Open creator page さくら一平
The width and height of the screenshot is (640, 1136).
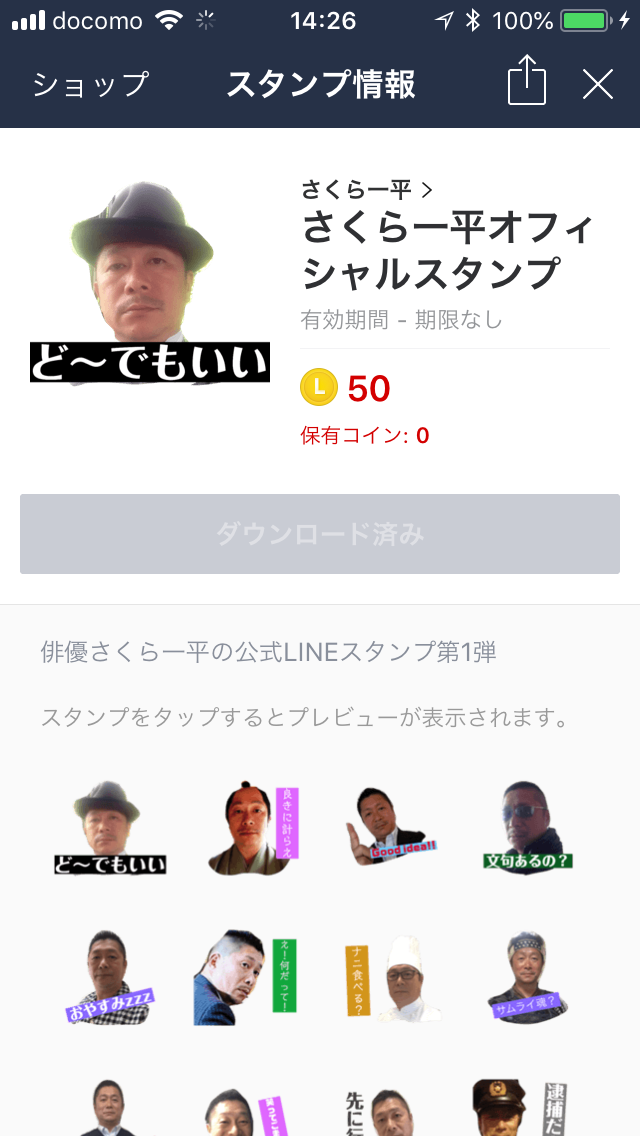367,190
